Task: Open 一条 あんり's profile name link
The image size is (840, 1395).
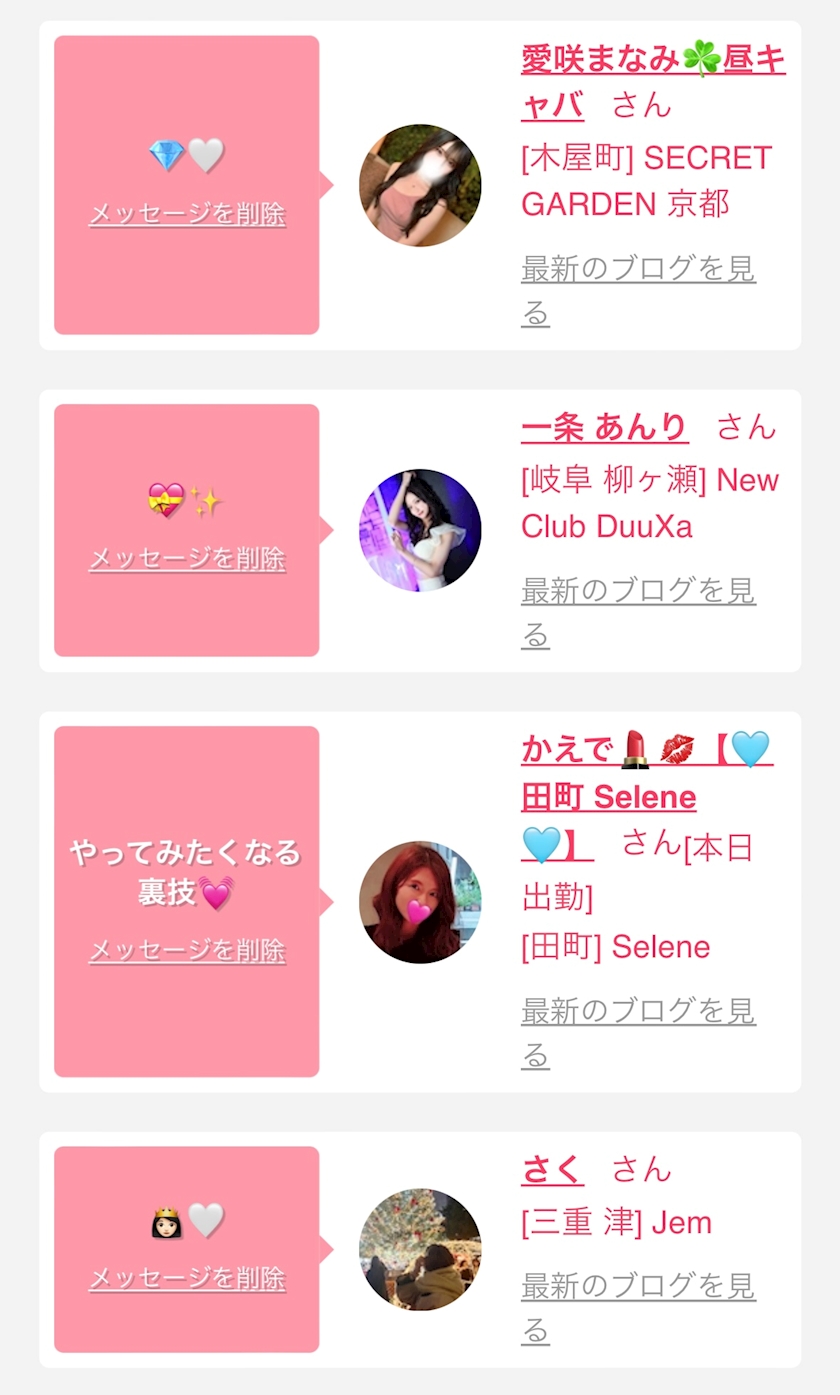Action: click(604, 428)
